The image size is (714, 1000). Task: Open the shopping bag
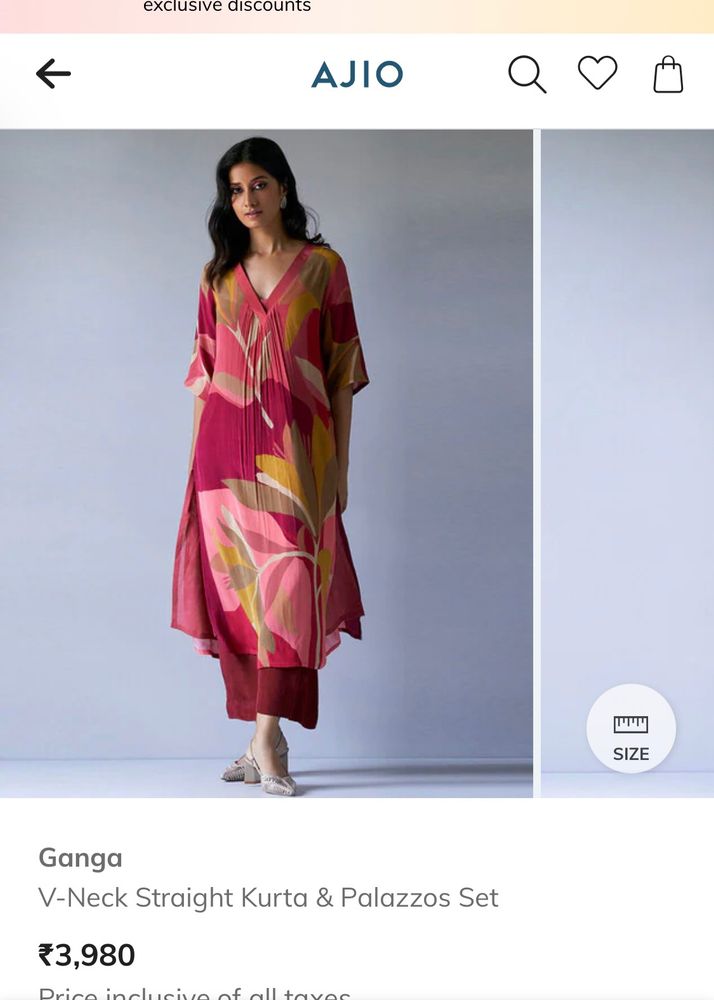(668, 74)
